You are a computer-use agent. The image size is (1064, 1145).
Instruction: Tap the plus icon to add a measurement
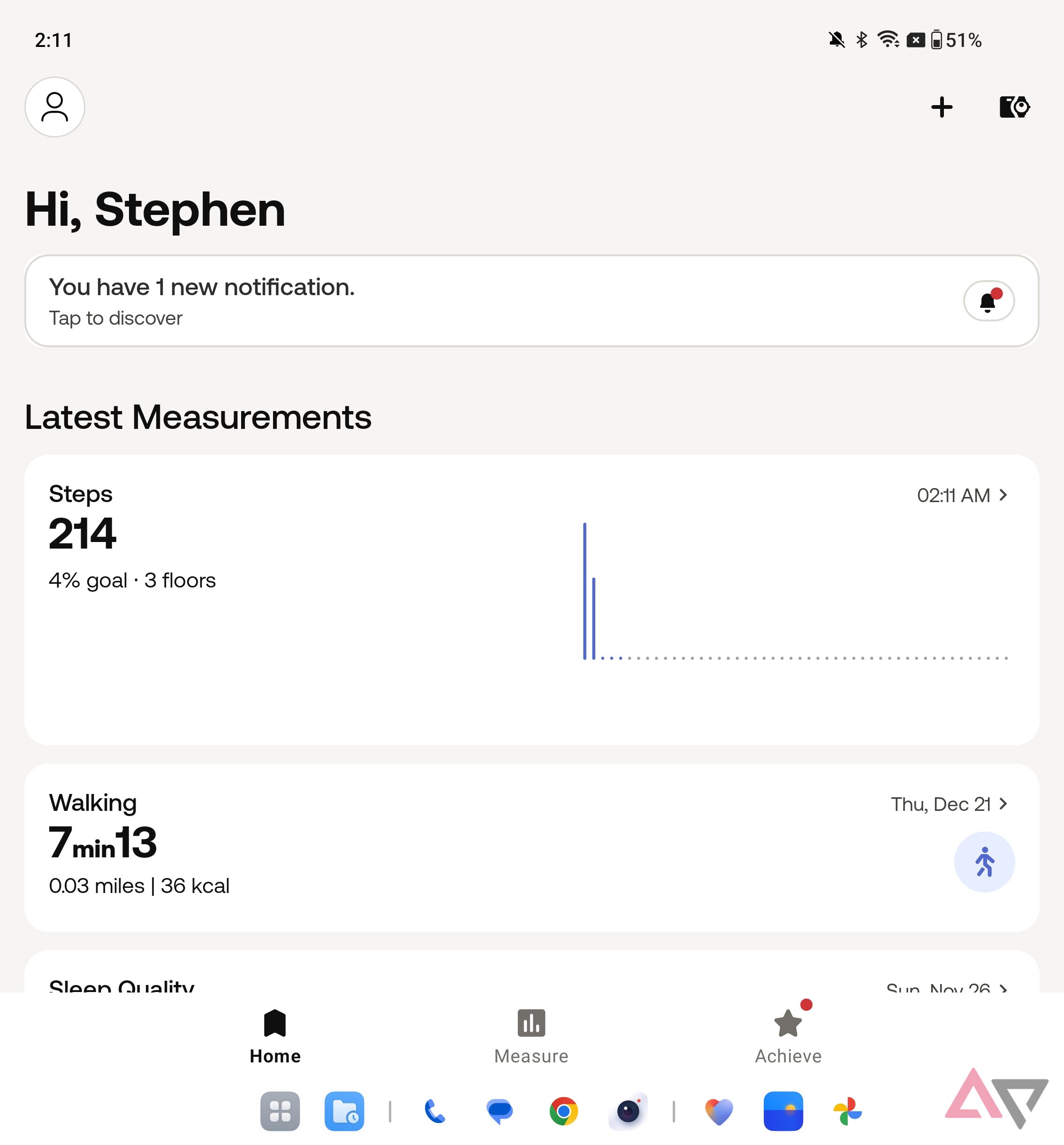(x=942, y=107)
